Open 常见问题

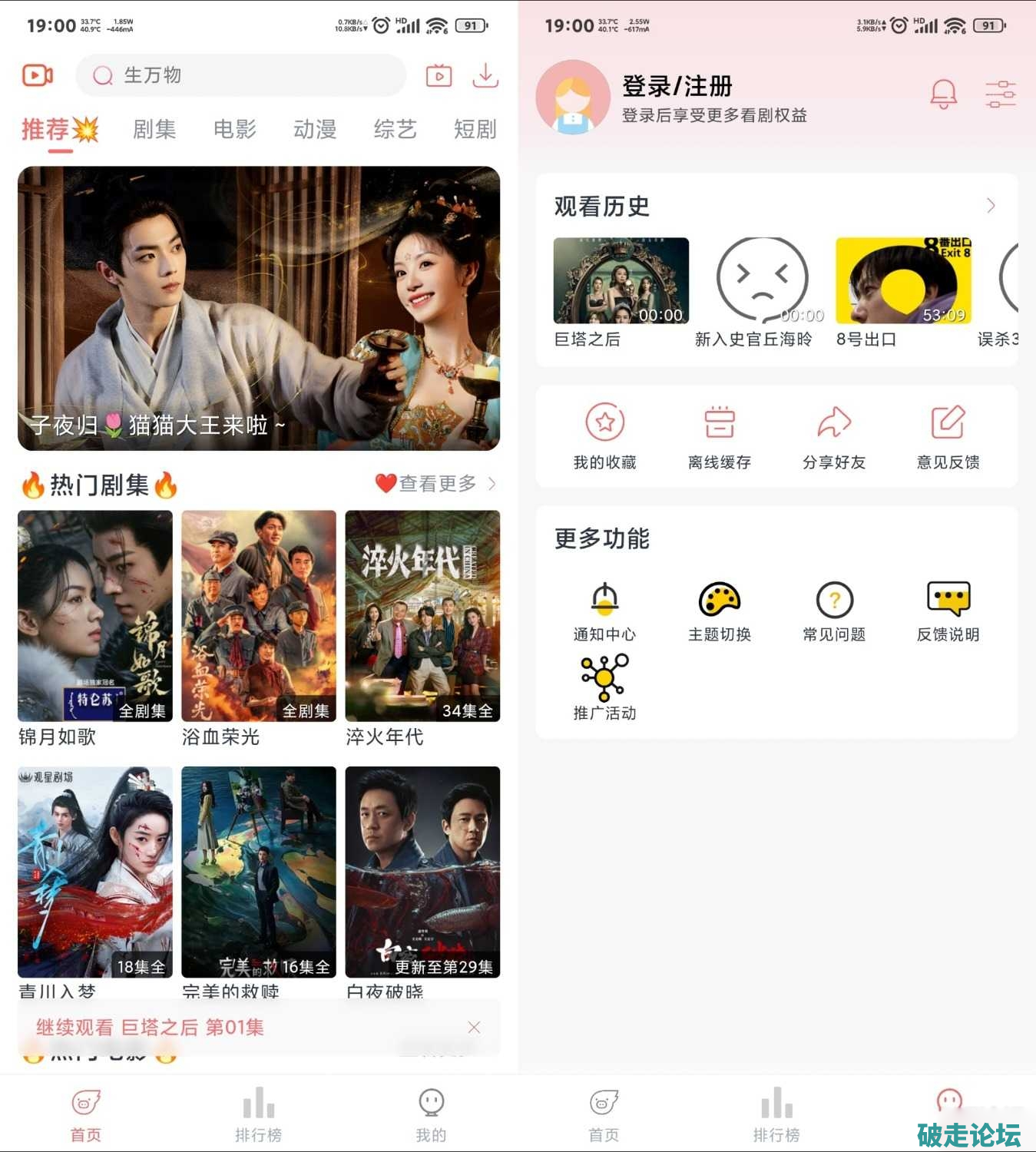pyautogui.click(x=834, y=611)
